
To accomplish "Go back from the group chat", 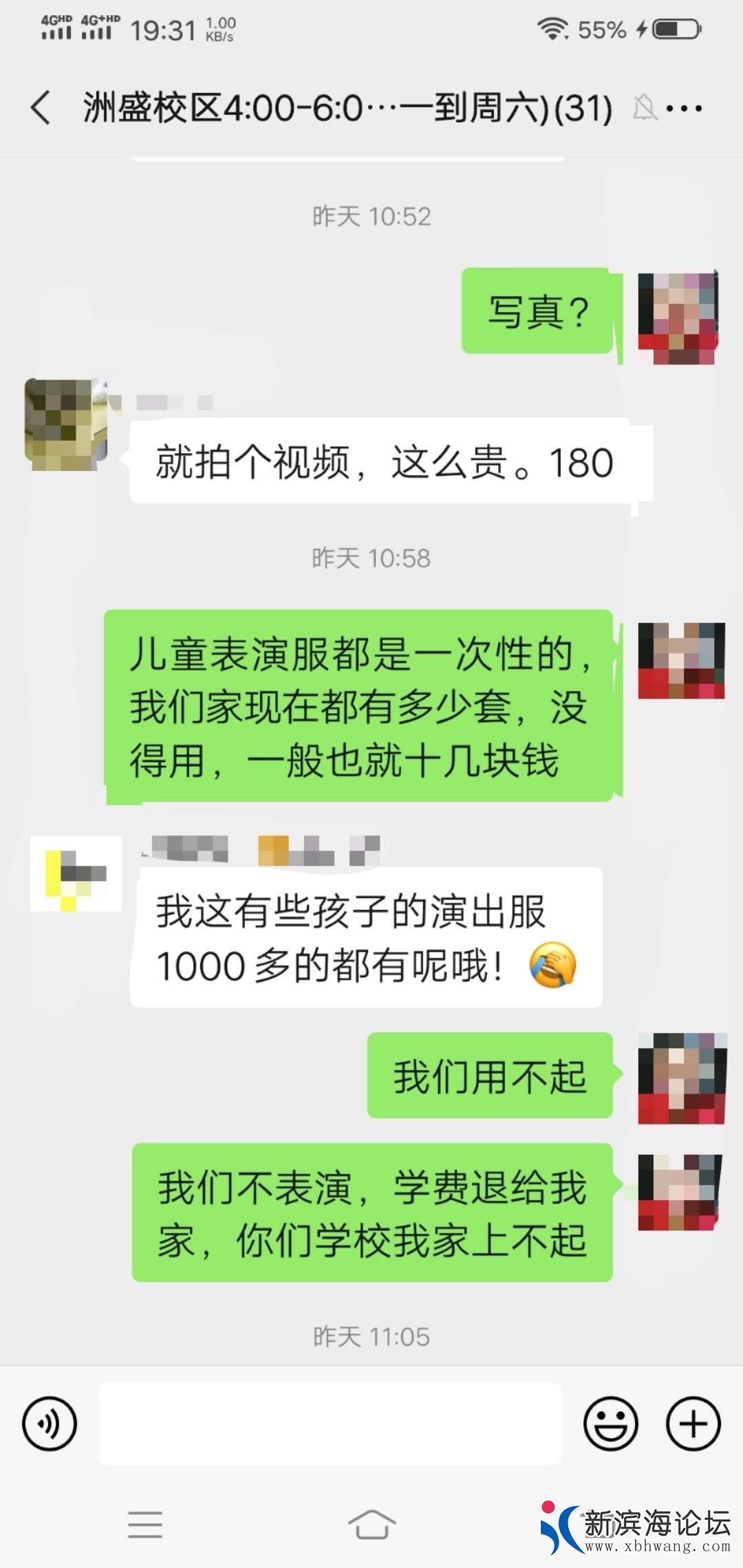I will click(41, 108).
